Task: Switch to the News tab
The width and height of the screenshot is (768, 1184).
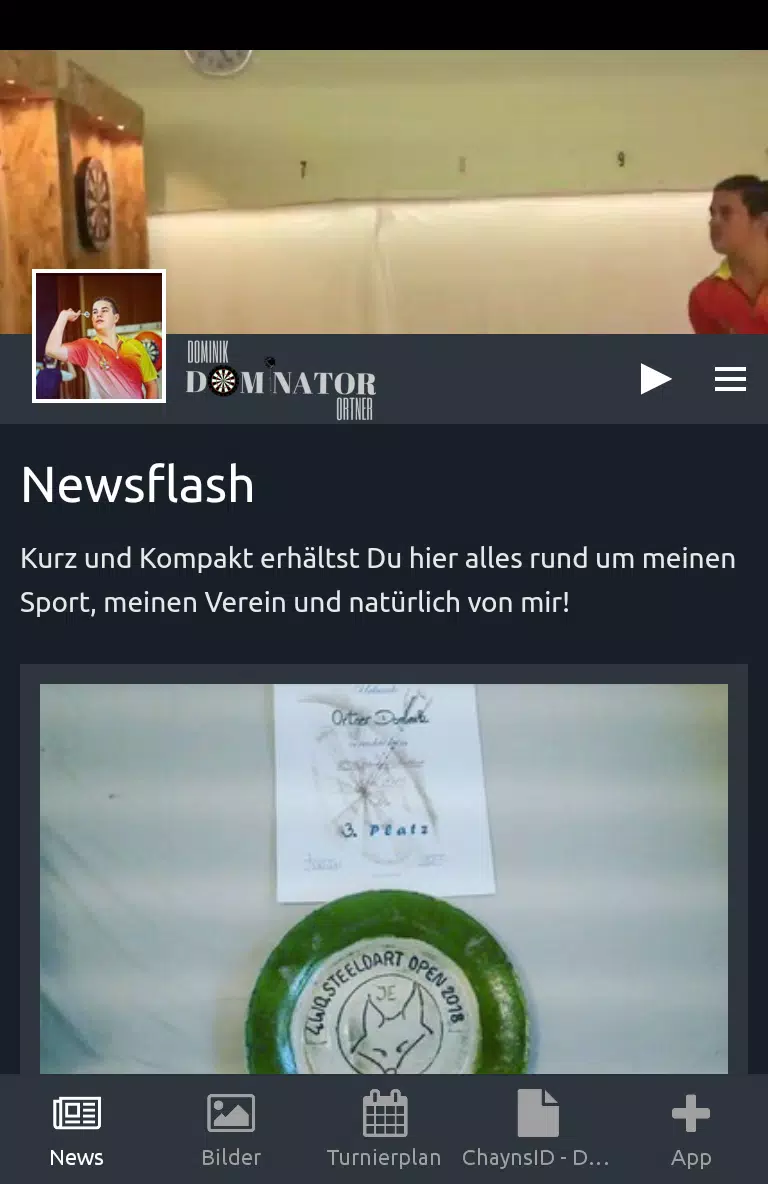Action: [77, 1130]
